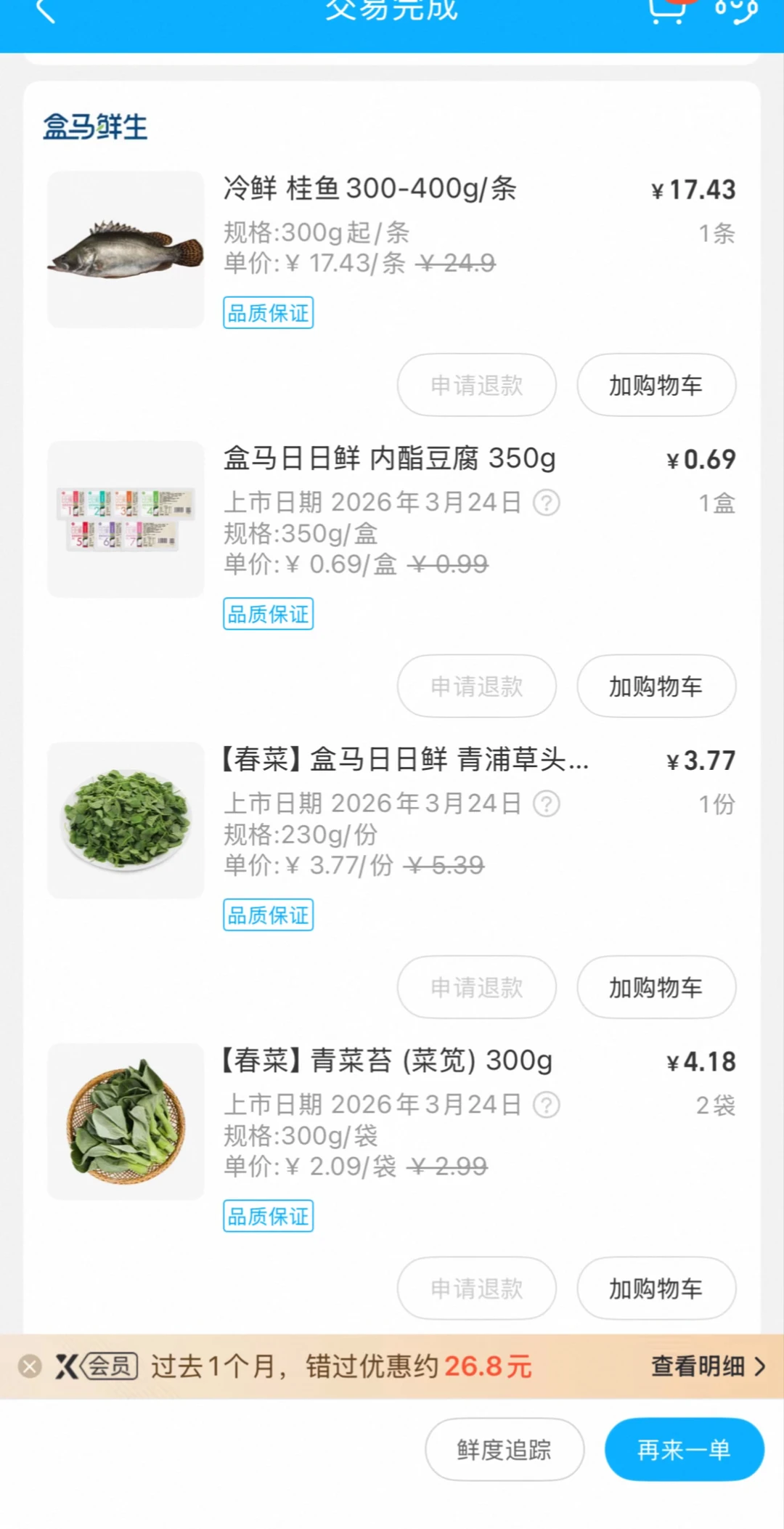Viewport: 784px width, 1529px height.
Task: Show help for 内酯豆腐 上市日期
Action: (547, 503)
